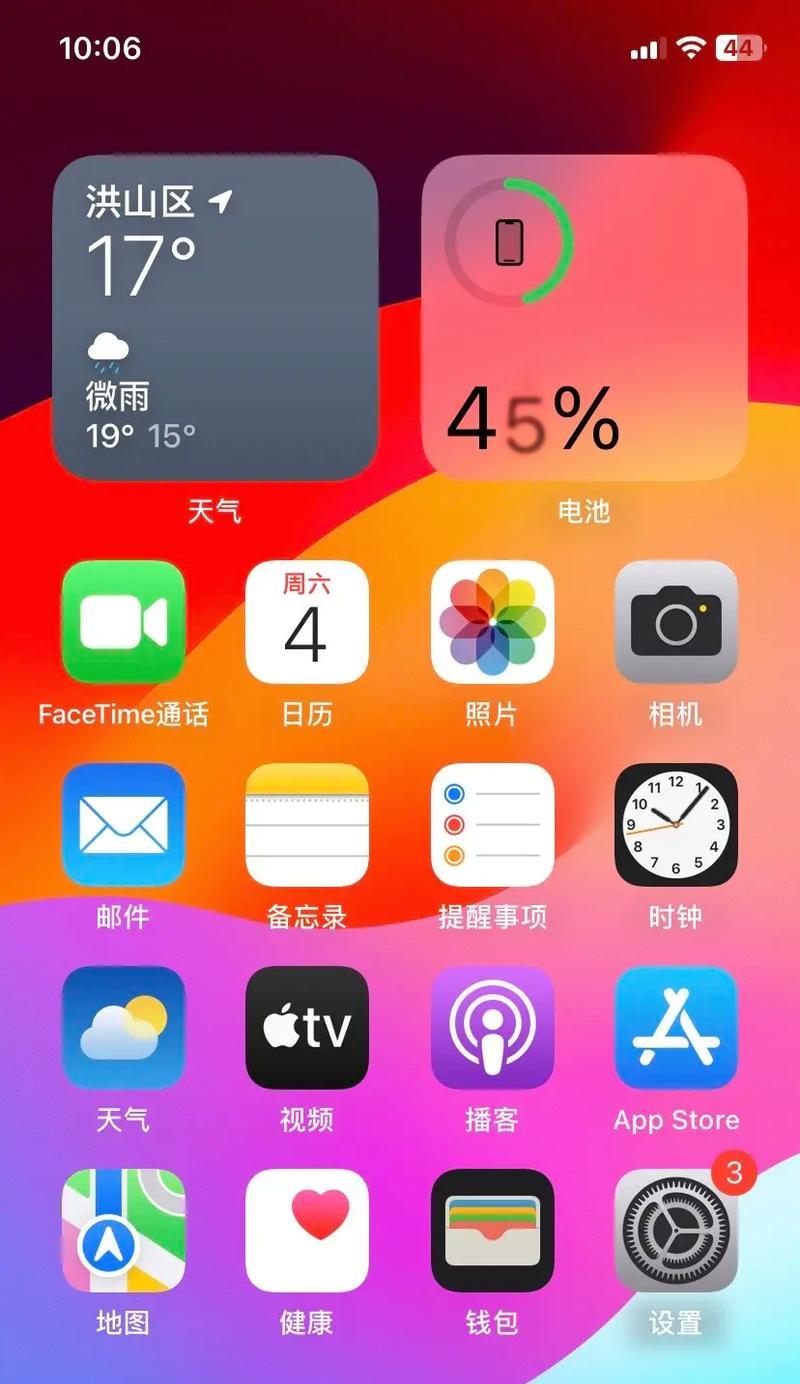Image resolution: width=800 pixels, height=1384 pixels.
Task: Launch the 视频 Apple TV app
Action: 307,1027
